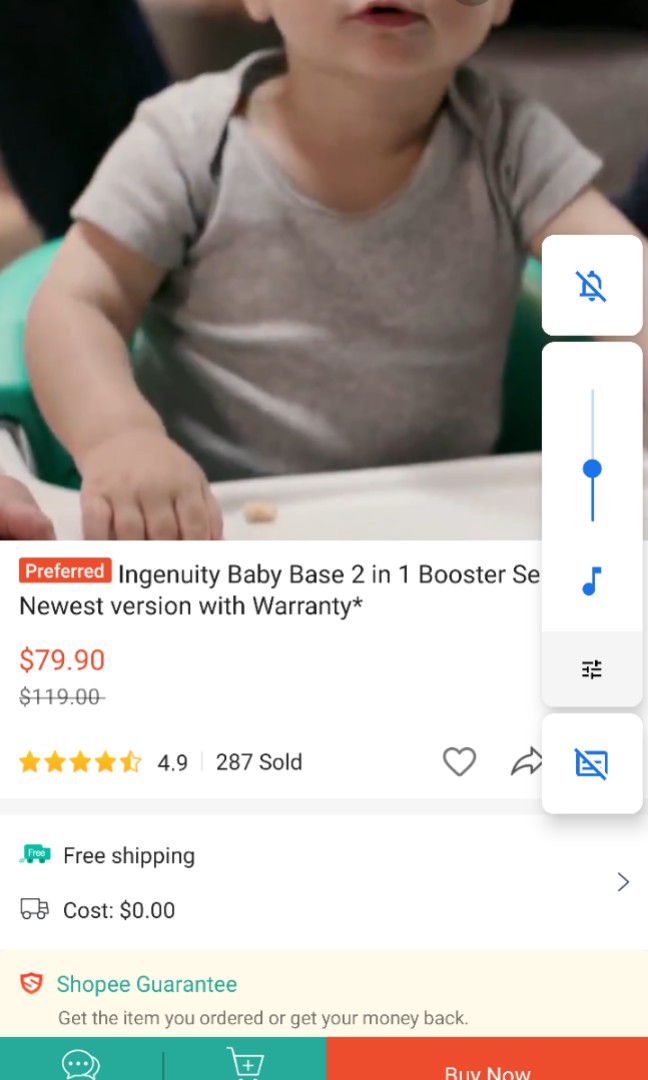Tap the media music note icon
The width and height of the screenshot is (648, 1080).
(x=592, y=581)
